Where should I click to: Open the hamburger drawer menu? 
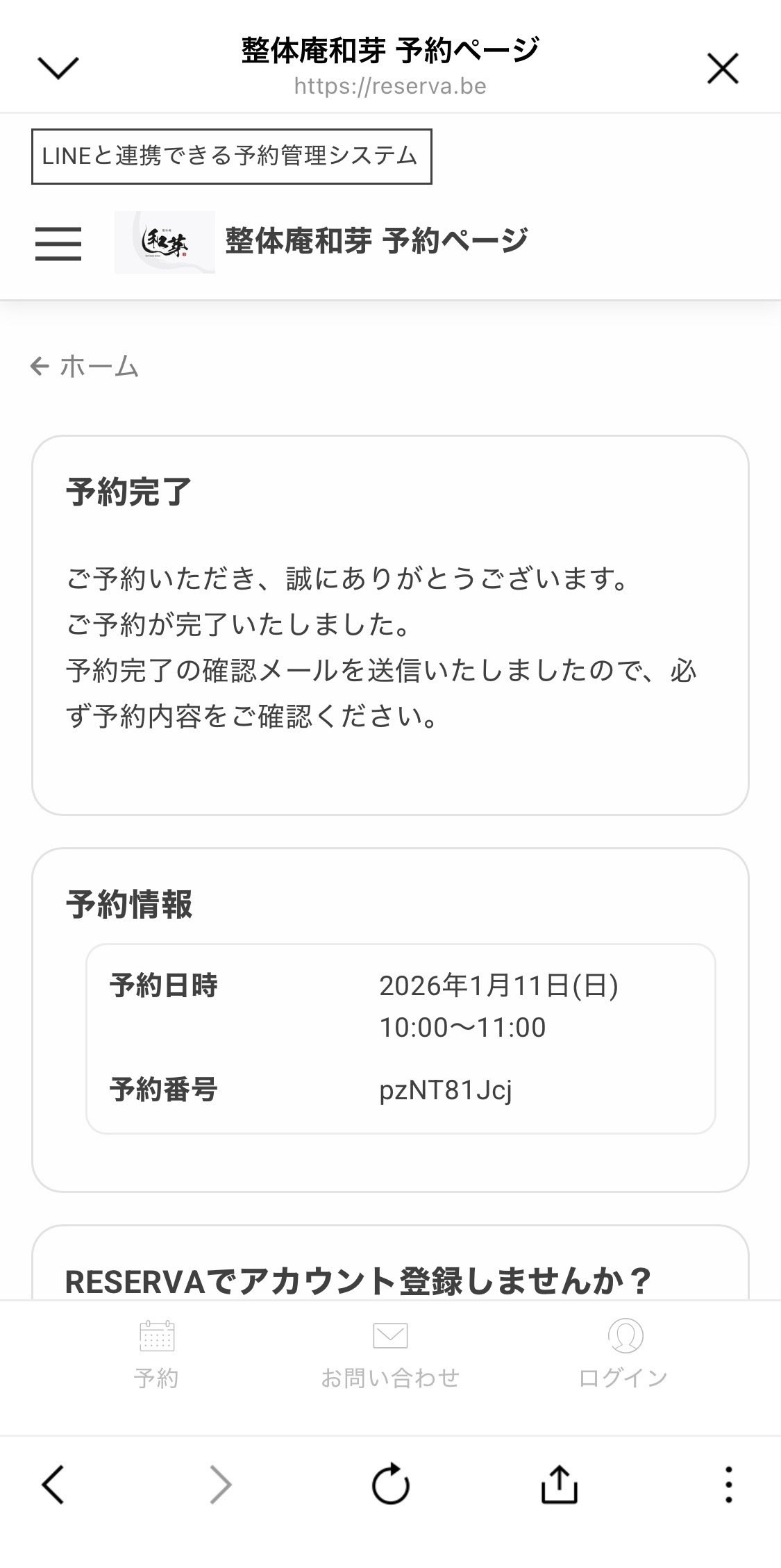coord(58,243)
